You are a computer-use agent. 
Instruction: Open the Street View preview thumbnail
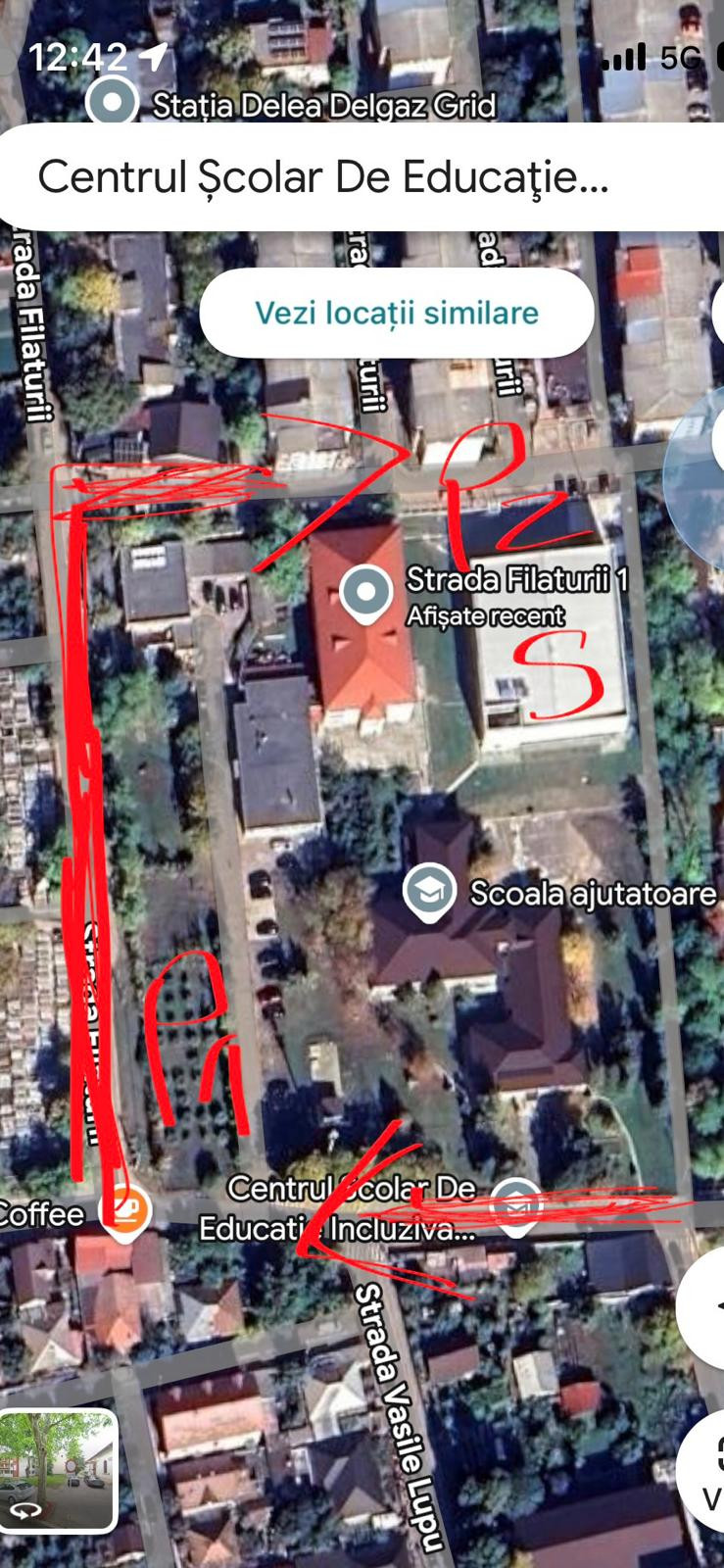58,1469
